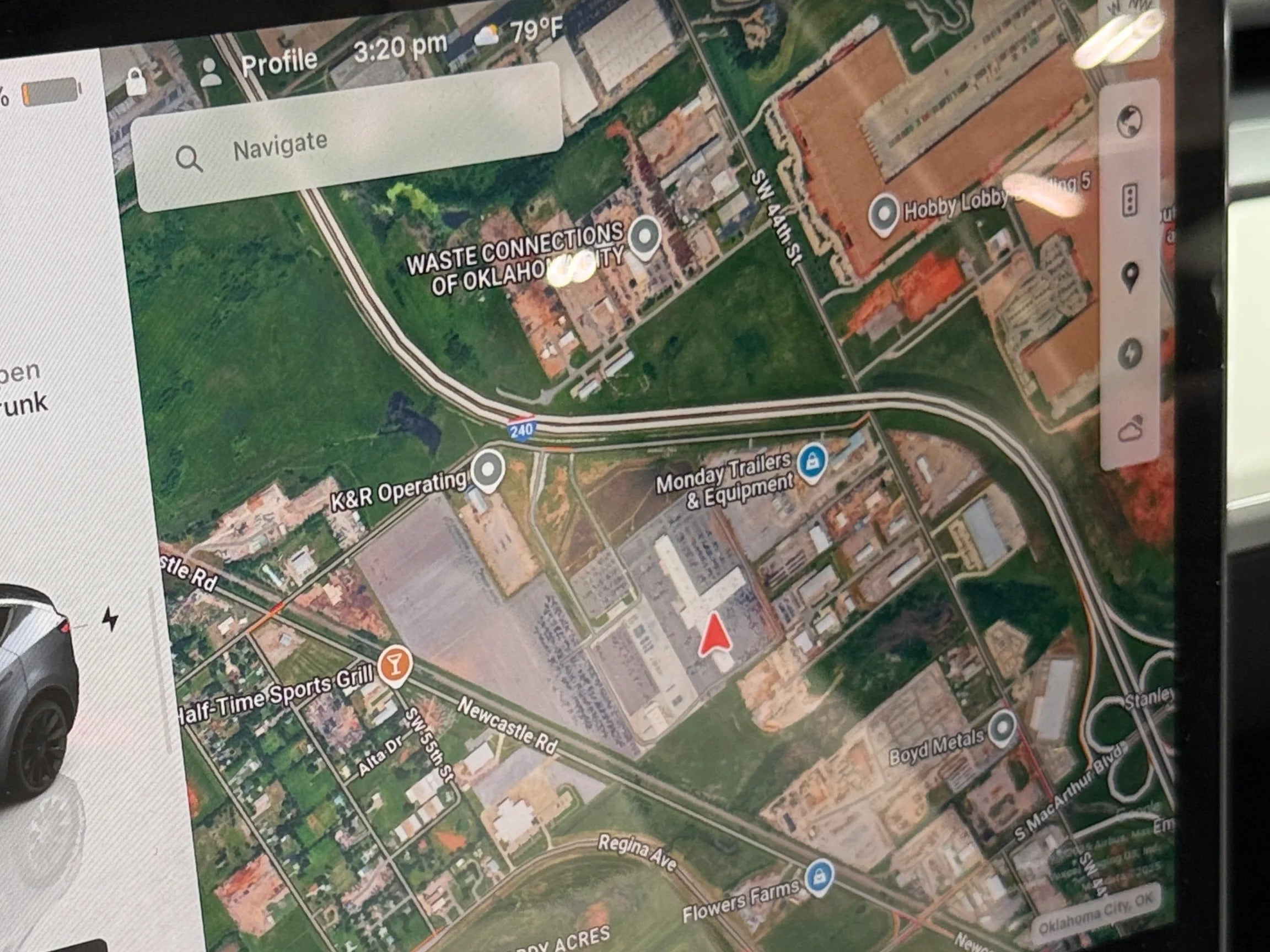Open the K&R Operating map marker
The width and height of the screenshot is (1270, 952).
coord(488,469)
